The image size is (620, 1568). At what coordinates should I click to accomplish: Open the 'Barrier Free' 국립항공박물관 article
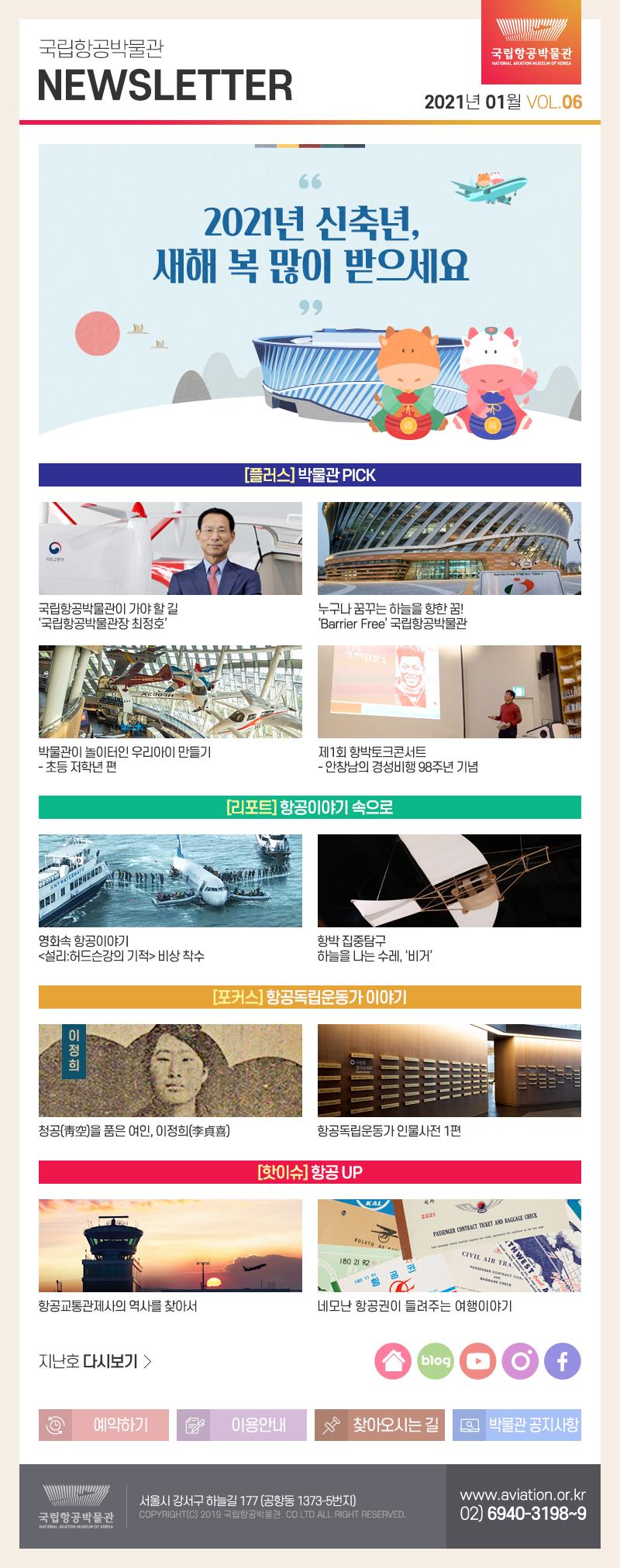tap(449, 548)
